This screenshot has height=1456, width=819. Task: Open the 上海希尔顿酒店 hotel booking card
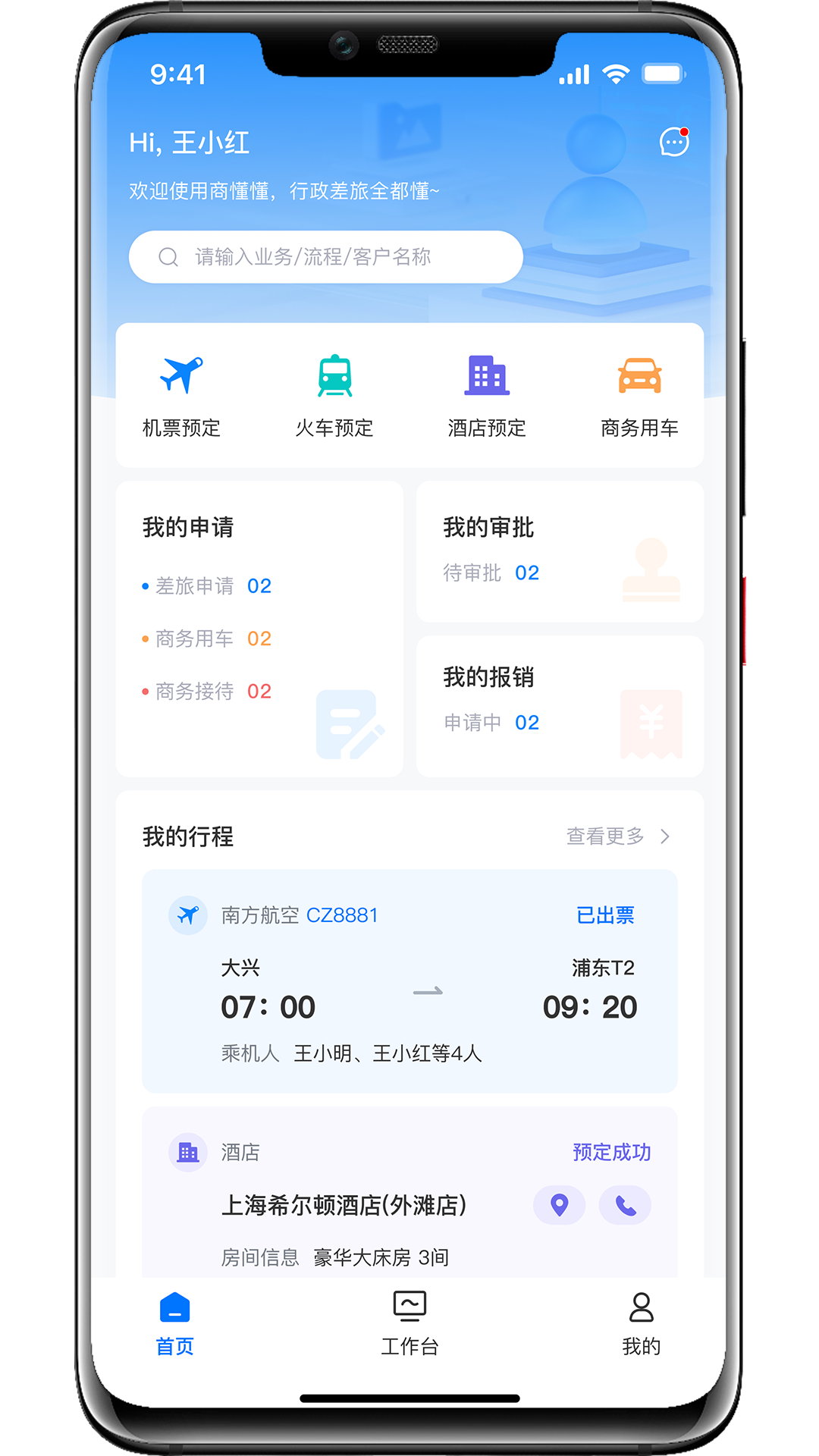409,1192
